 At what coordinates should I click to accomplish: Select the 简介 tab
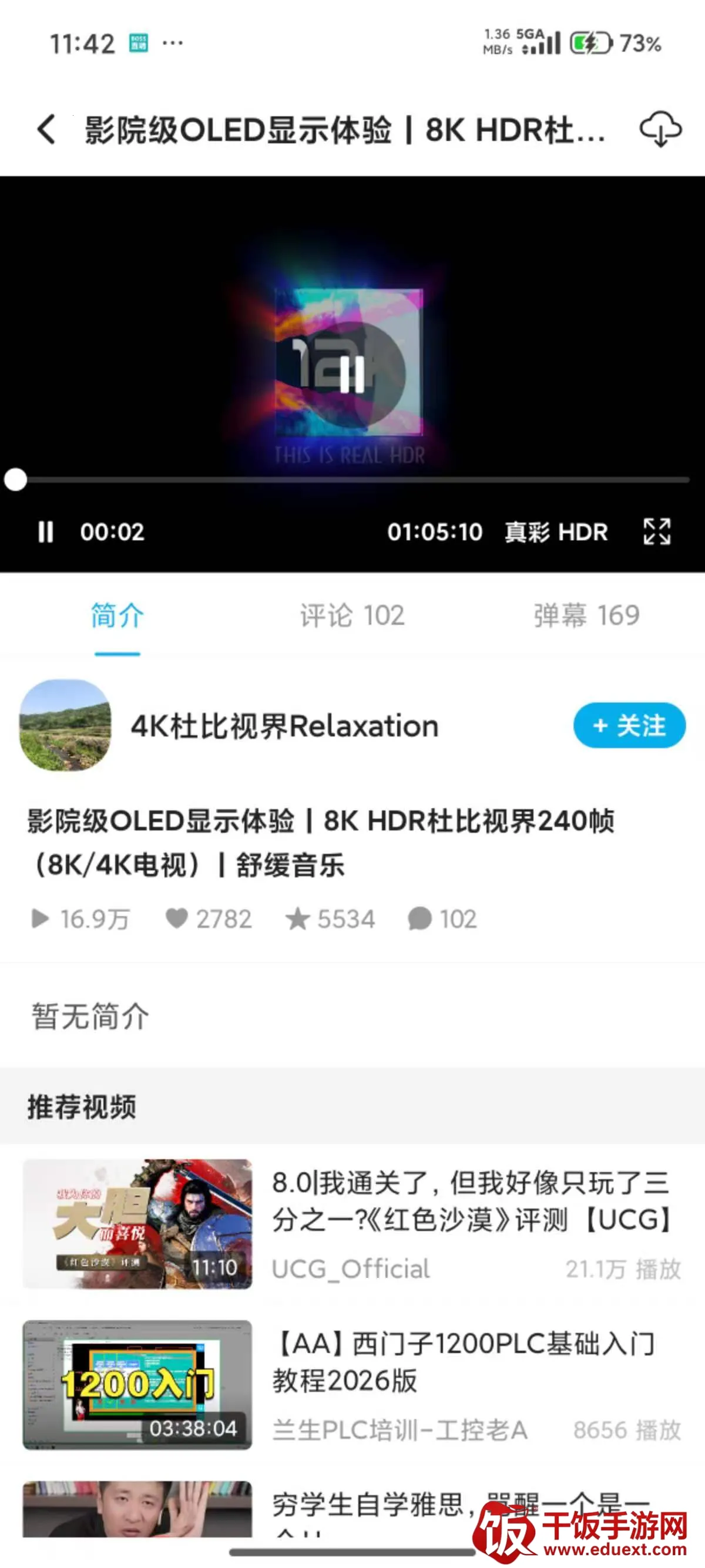point(117,615)
